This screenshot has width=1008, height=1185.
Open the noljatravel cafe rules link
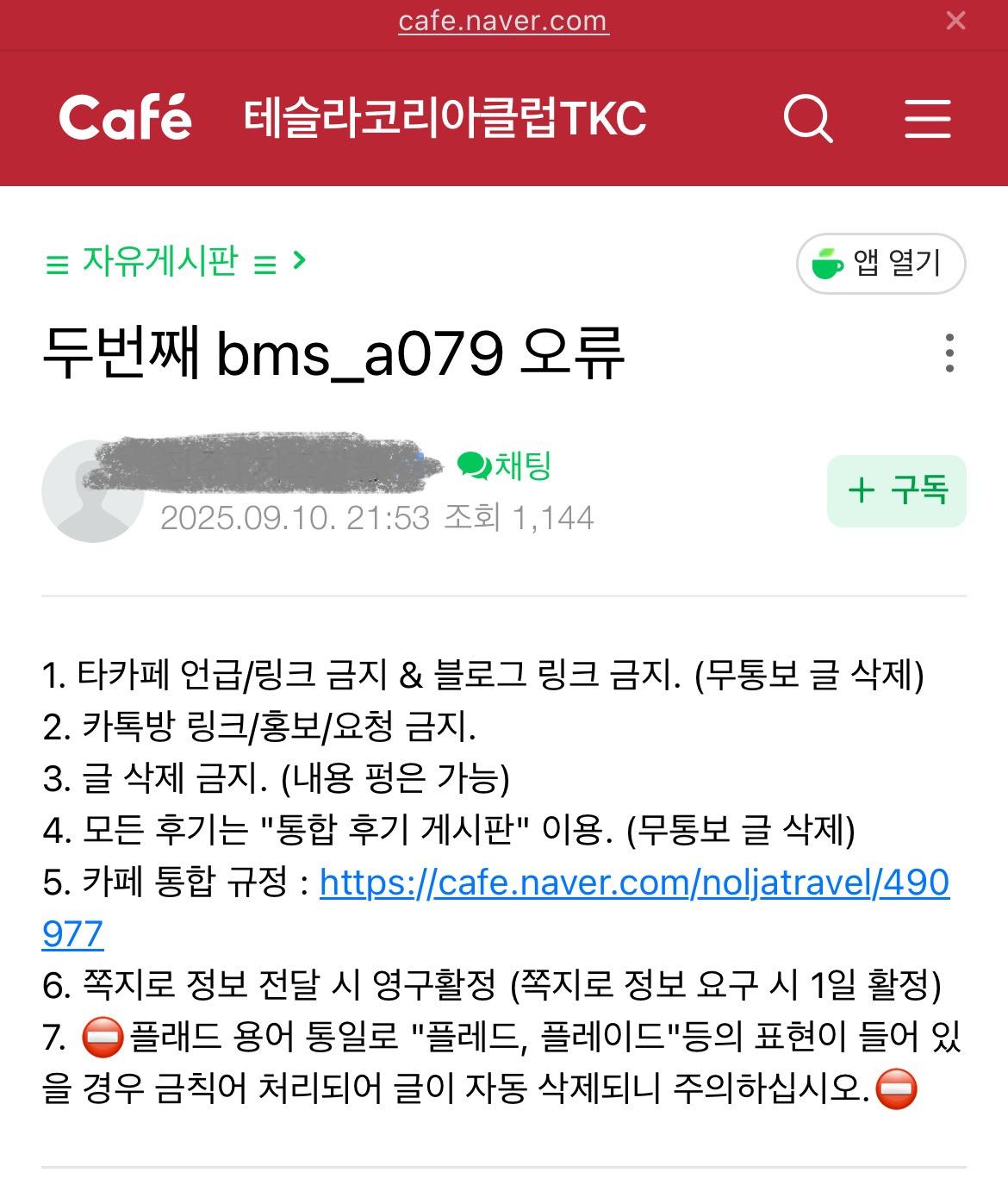634,883
